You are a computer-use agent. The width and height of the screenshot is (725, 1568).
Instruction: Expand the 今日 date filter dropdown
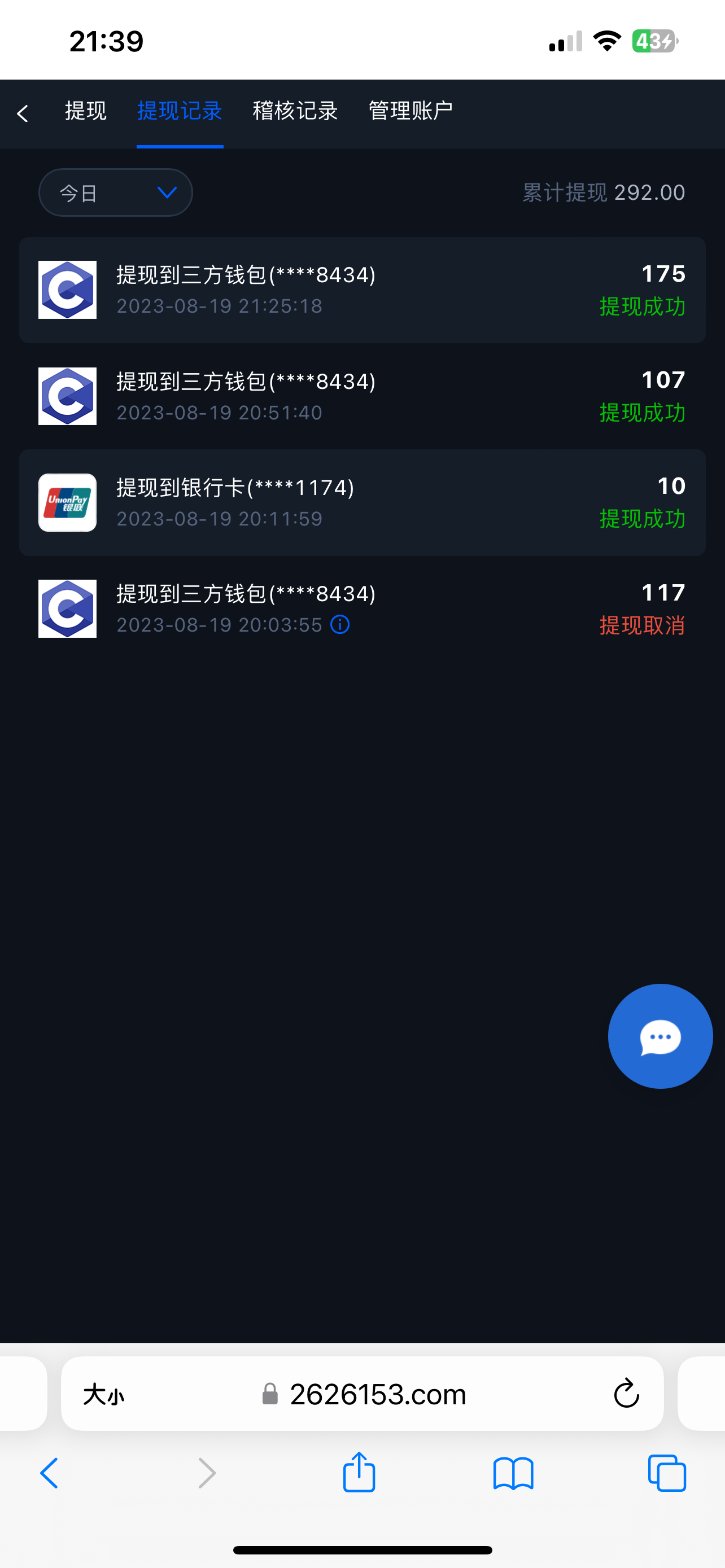click(116, 193)
